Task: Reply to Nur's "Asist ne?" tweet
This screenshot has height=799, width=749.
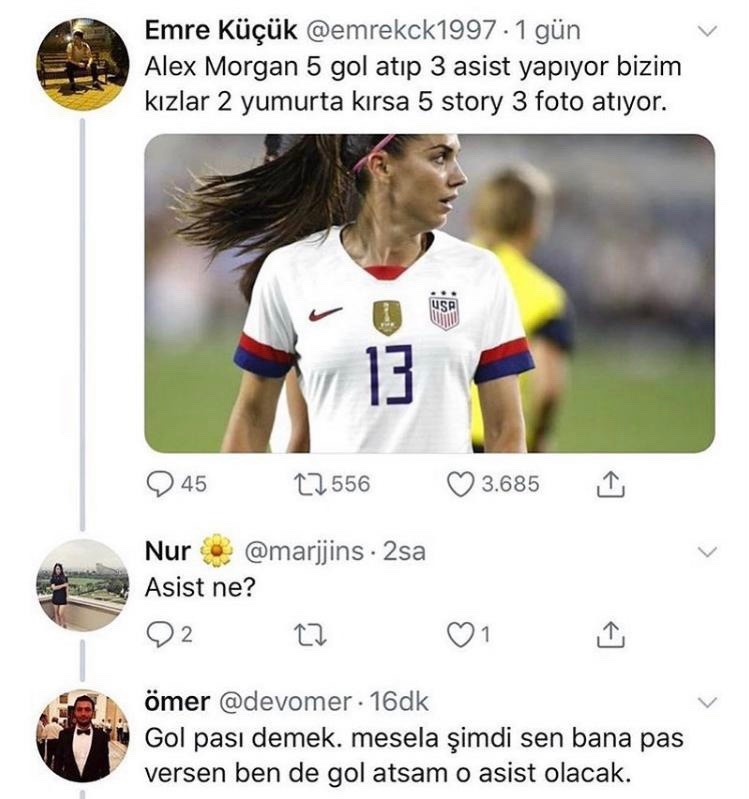Action: pos(160,635)
